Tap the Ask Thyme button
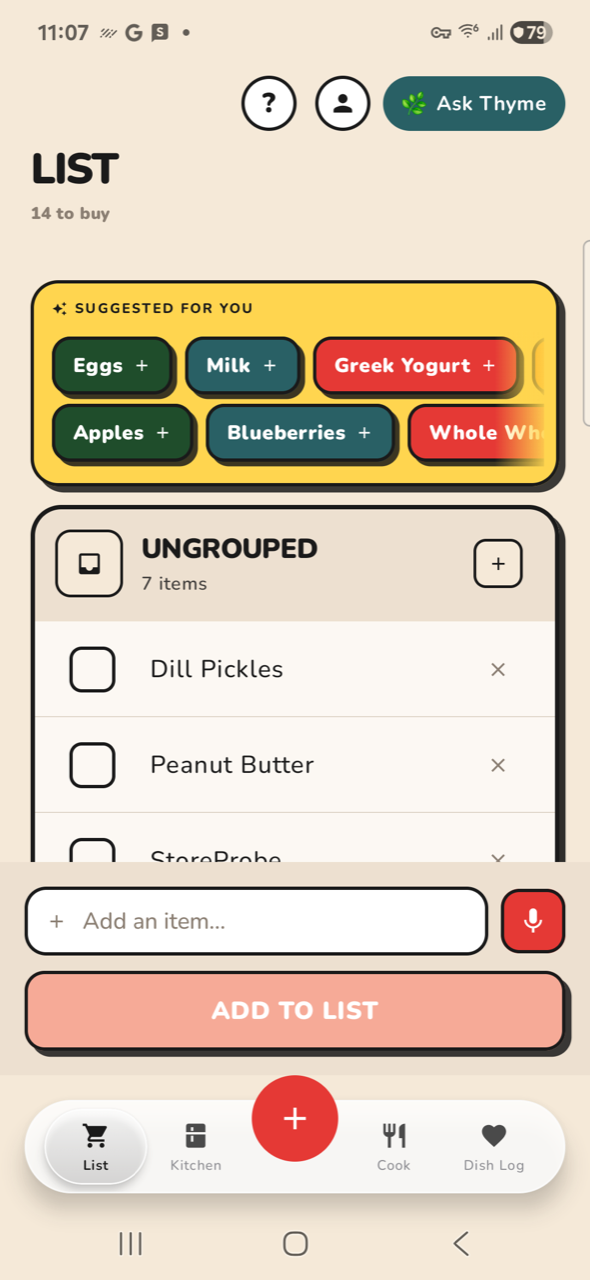Viewport: 590px width, 1280px height. tap(474, 103)
